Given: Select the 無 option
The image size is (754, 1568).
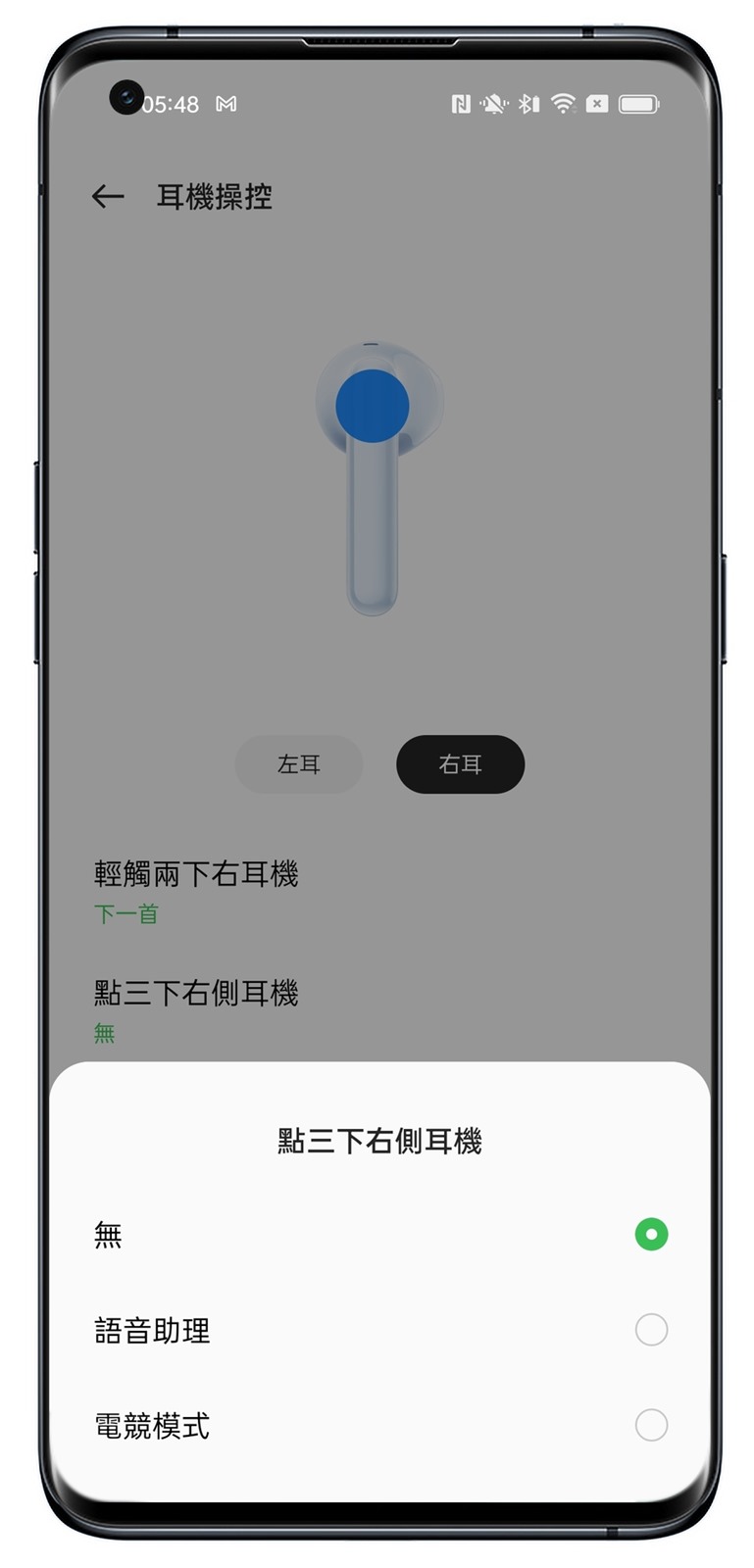Looking at the screenshot, I should coord(650,1234).
